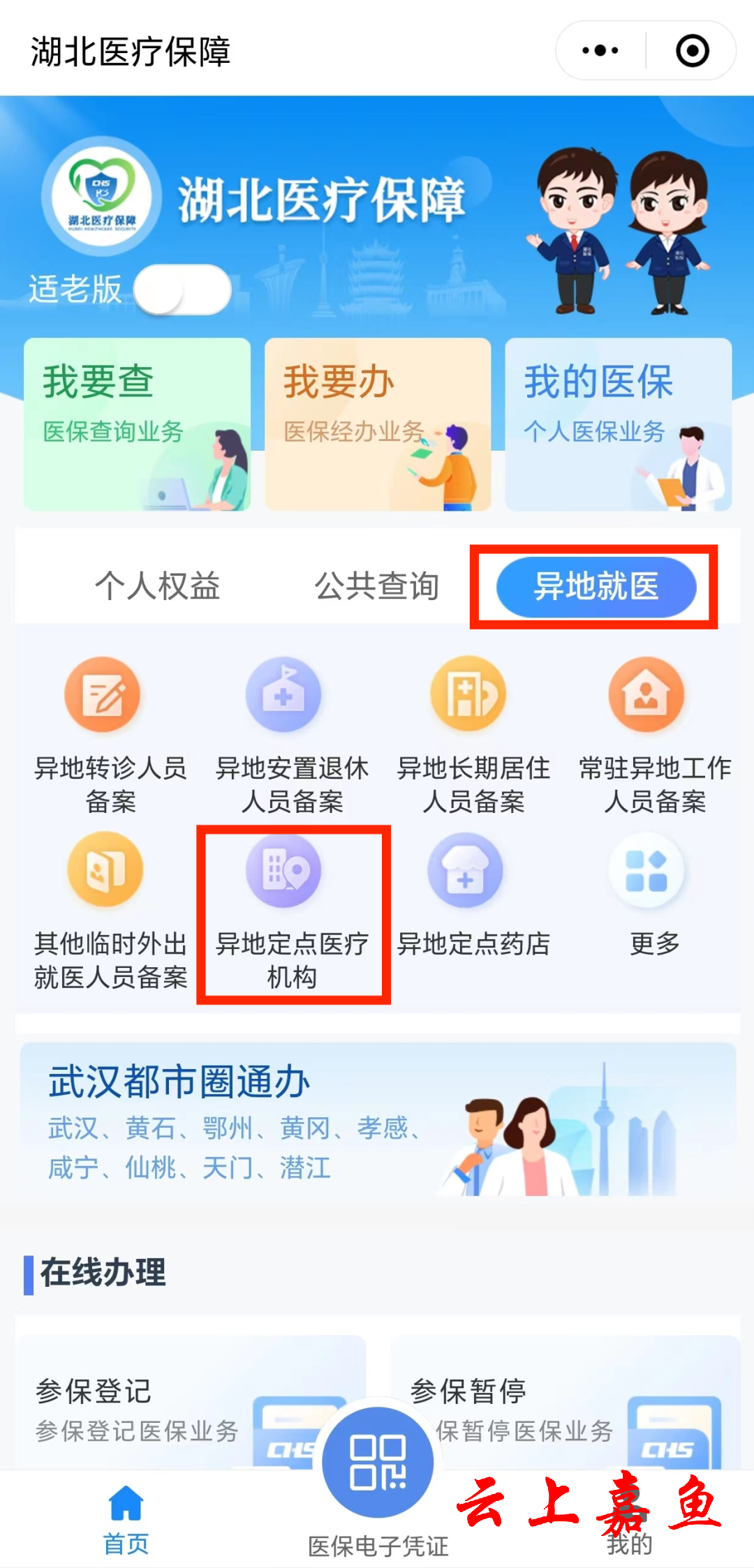This screenshot has width=754, height=1568.
Task: Select the 异地就医 tab
Action: pos(596,586)
